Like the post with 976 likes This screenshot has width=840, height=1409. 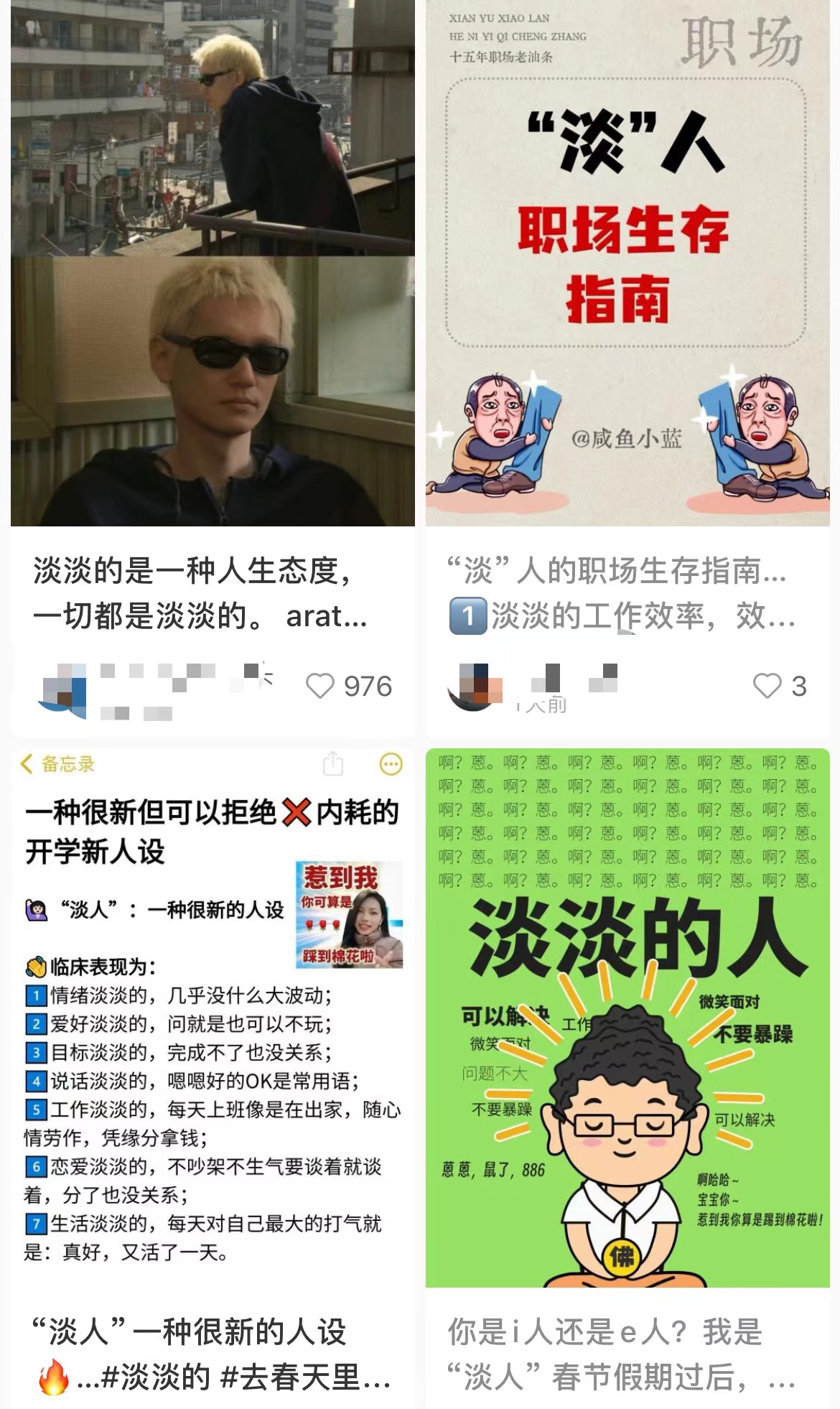click(x=320, y=686)
